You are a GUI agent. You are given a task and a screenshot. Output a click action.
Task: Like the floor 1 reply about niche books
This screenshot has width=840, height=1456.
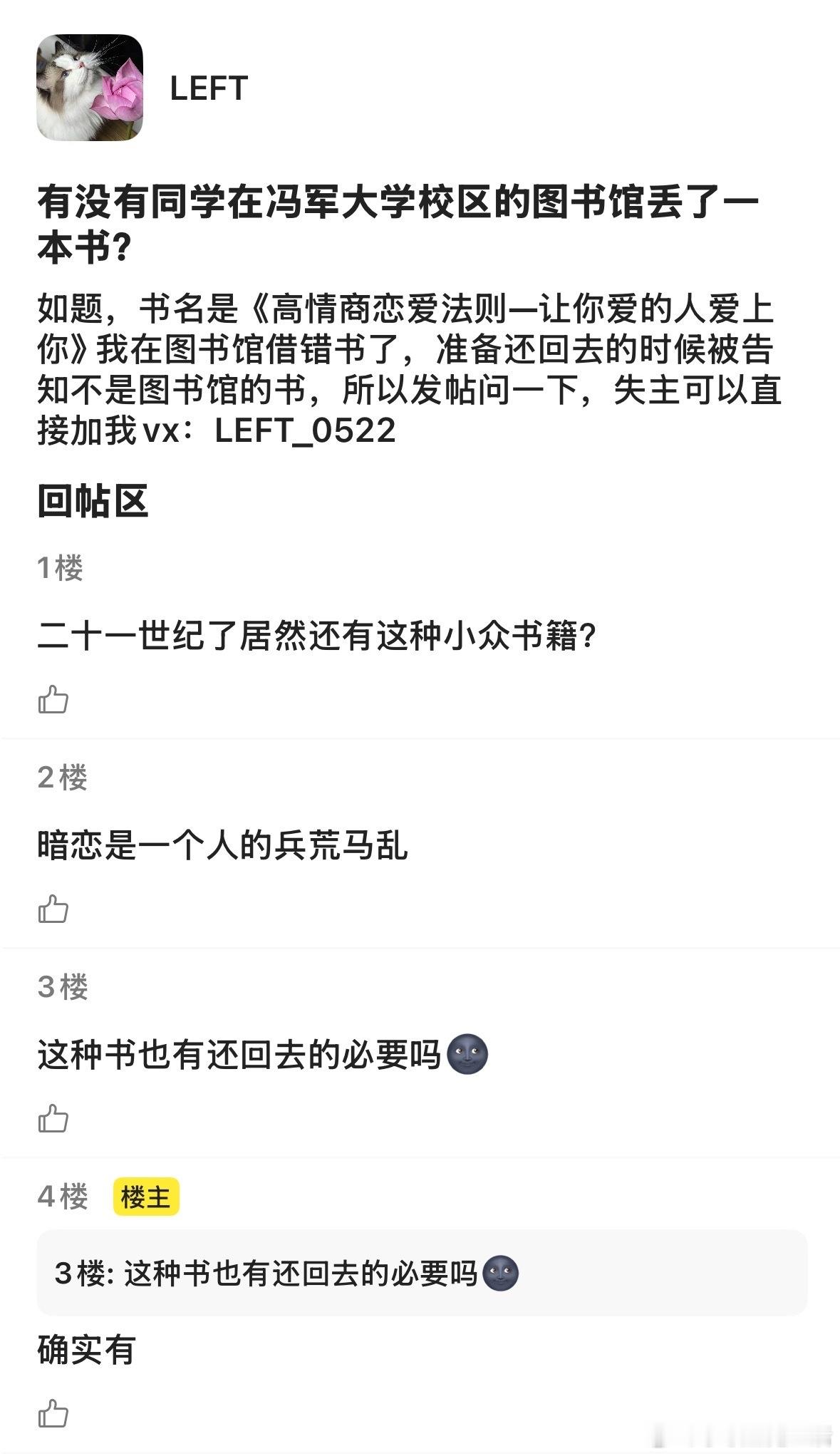[53, 699]
